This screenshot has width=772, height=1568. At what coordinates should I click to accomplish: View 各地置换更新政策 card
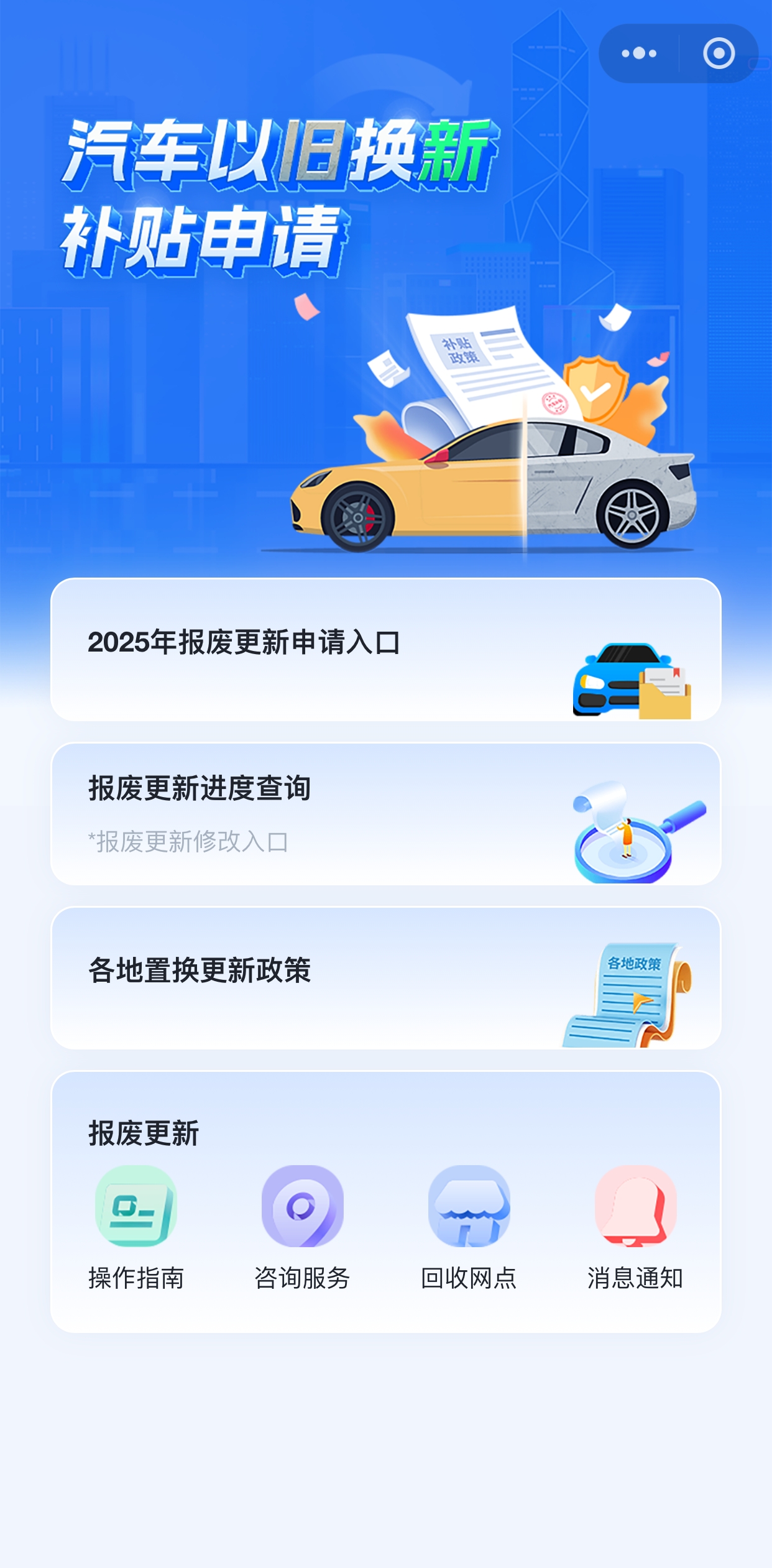pyautogui.click(x=385, y=978)
